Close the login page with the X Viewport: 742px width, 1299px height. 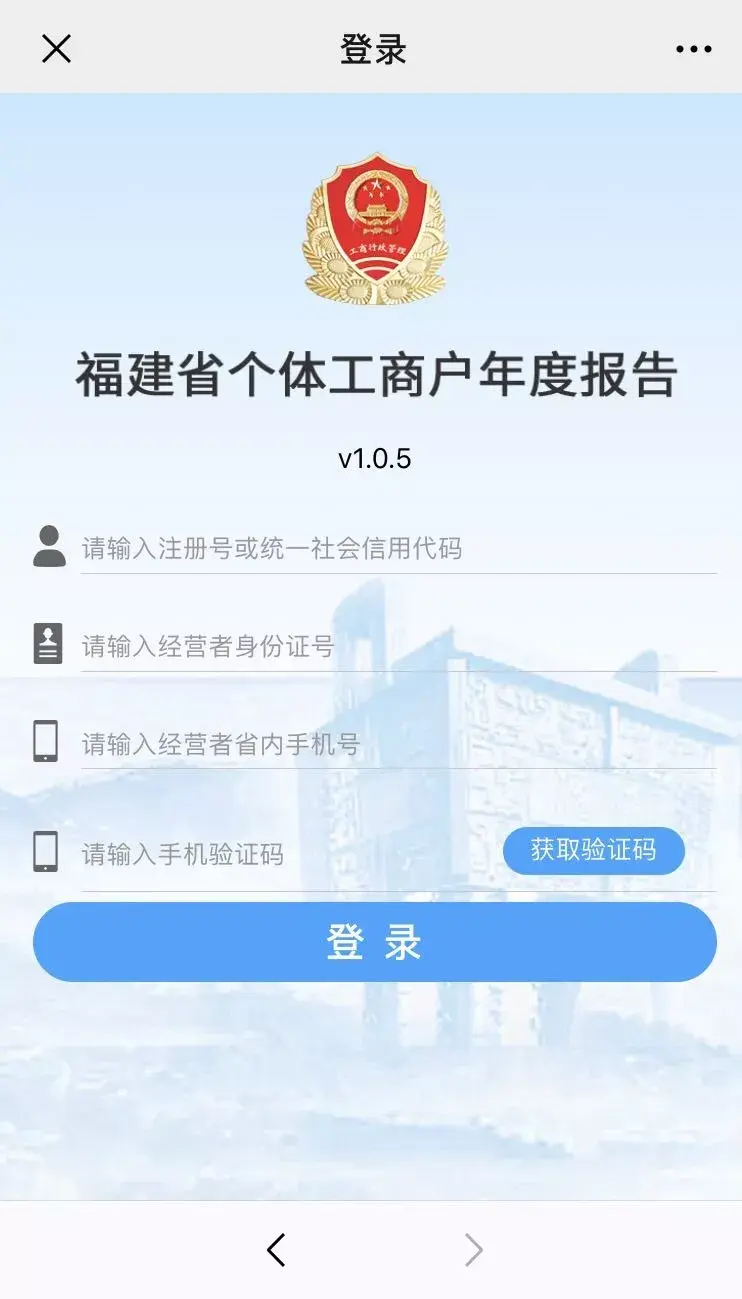(56, 48)
